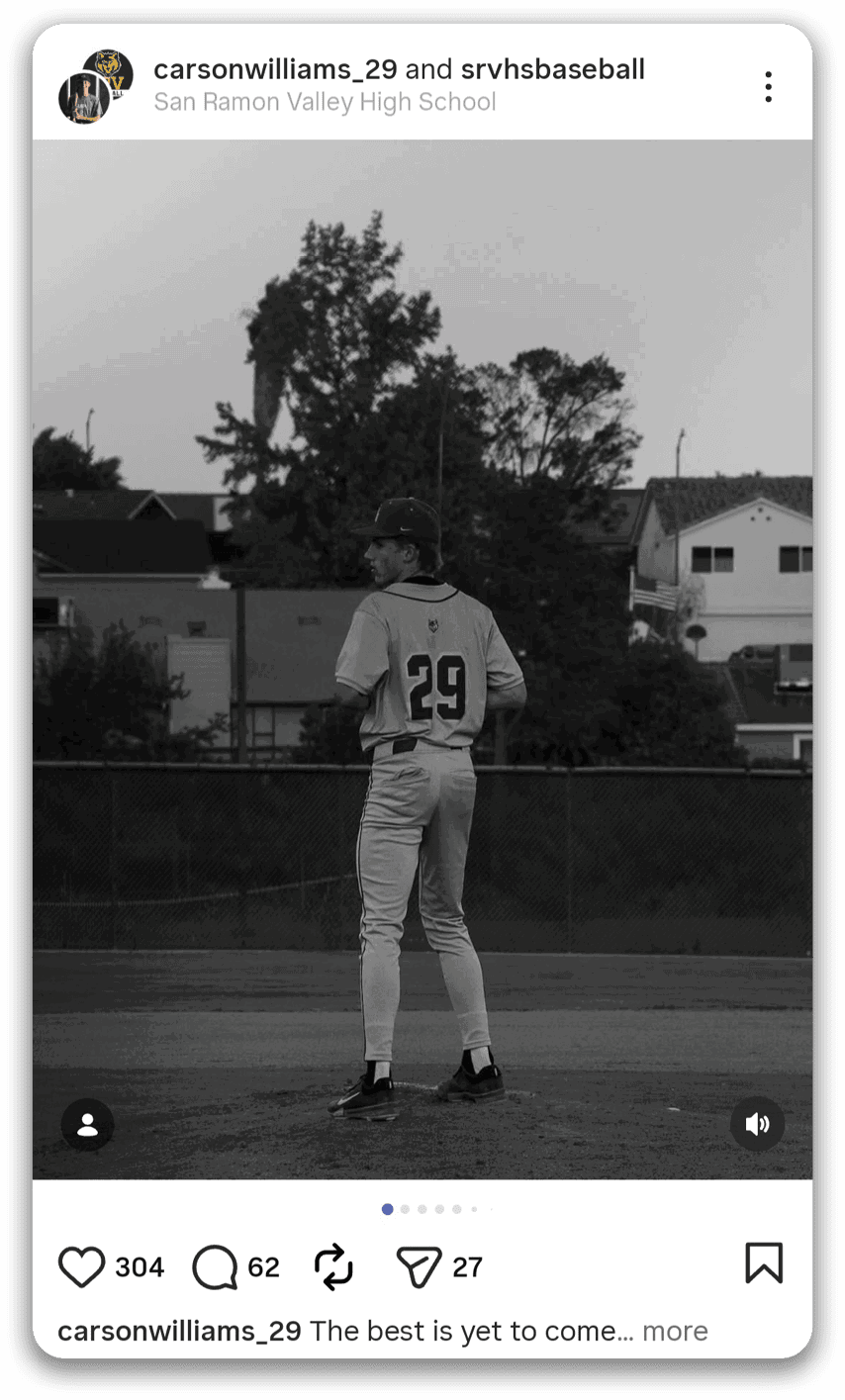845x1400 pixels.
Task: Tap the stacked profile avatars
Action: [x=95, y=87]
